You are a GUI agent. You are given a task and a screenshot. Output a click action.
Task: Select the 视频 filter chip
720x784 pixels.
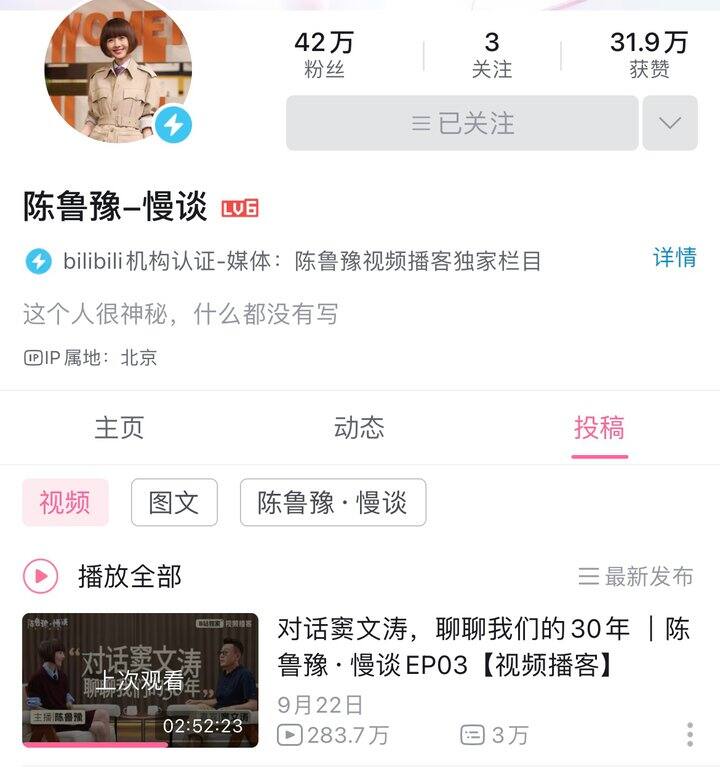[65, 502]
